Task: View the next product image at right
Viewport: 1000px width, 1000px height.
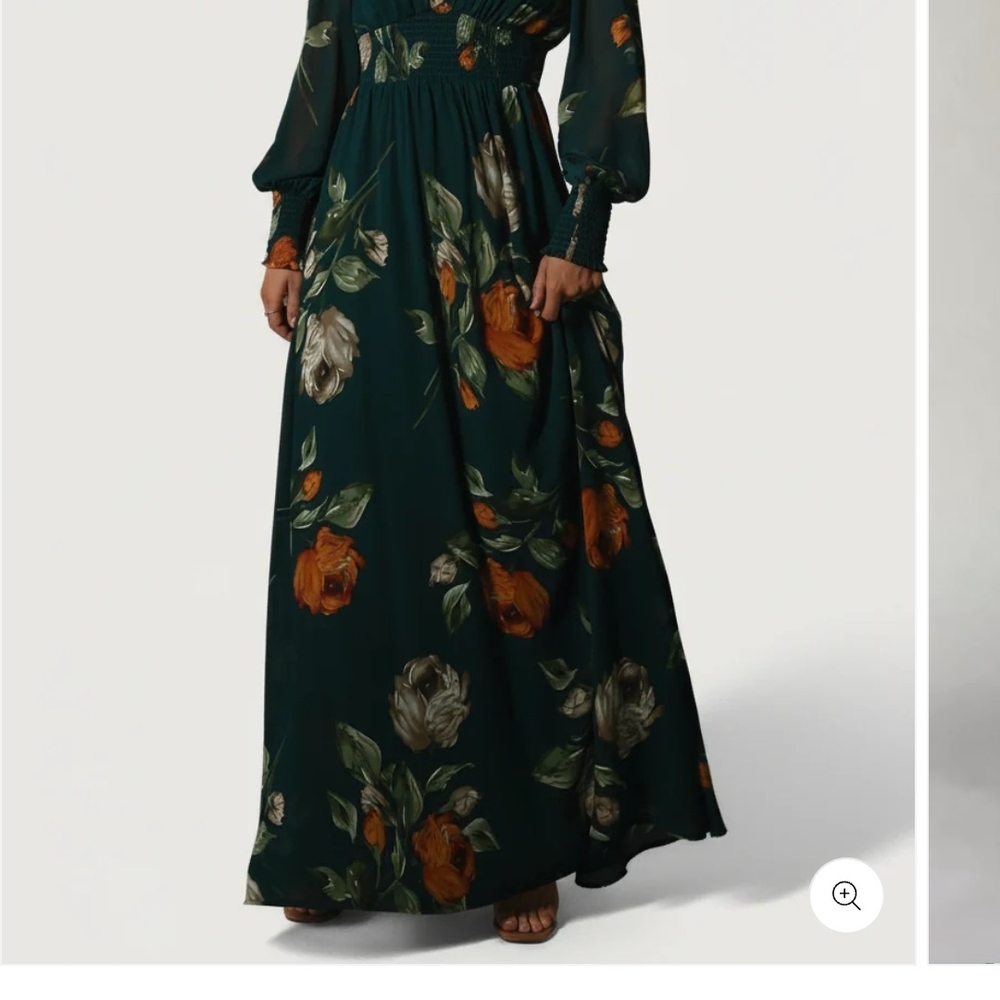Action: (964, 482)
